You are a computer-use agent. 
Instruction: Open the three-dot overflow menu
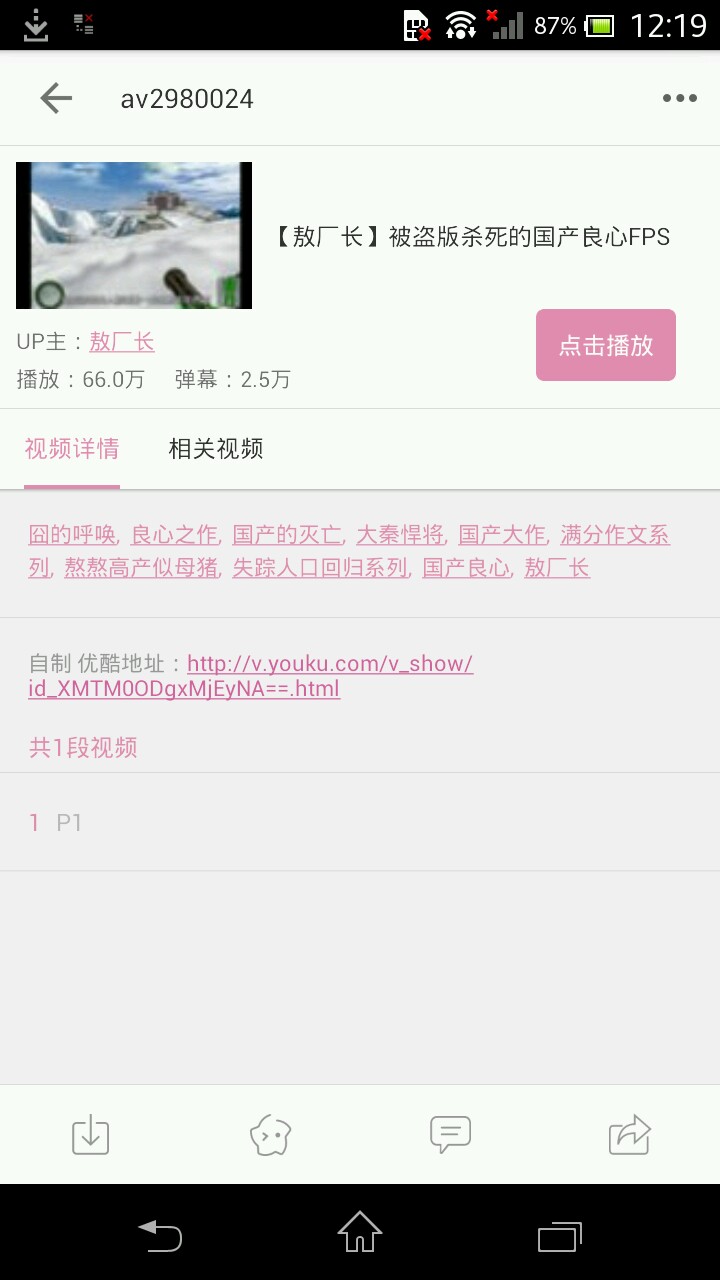coord(679,98)
